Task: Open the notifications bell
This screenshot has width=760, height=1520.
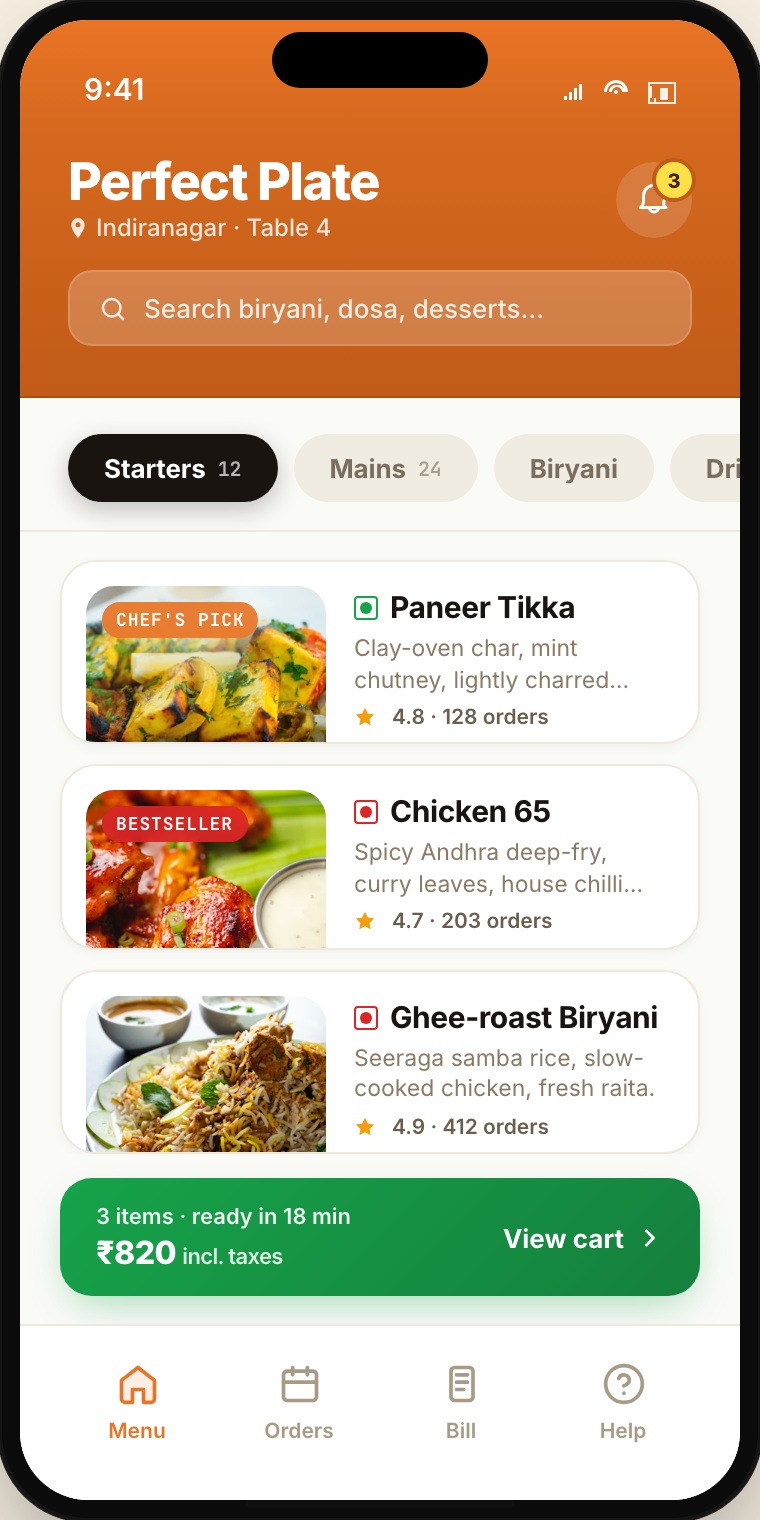Action: tap(654, 200)
